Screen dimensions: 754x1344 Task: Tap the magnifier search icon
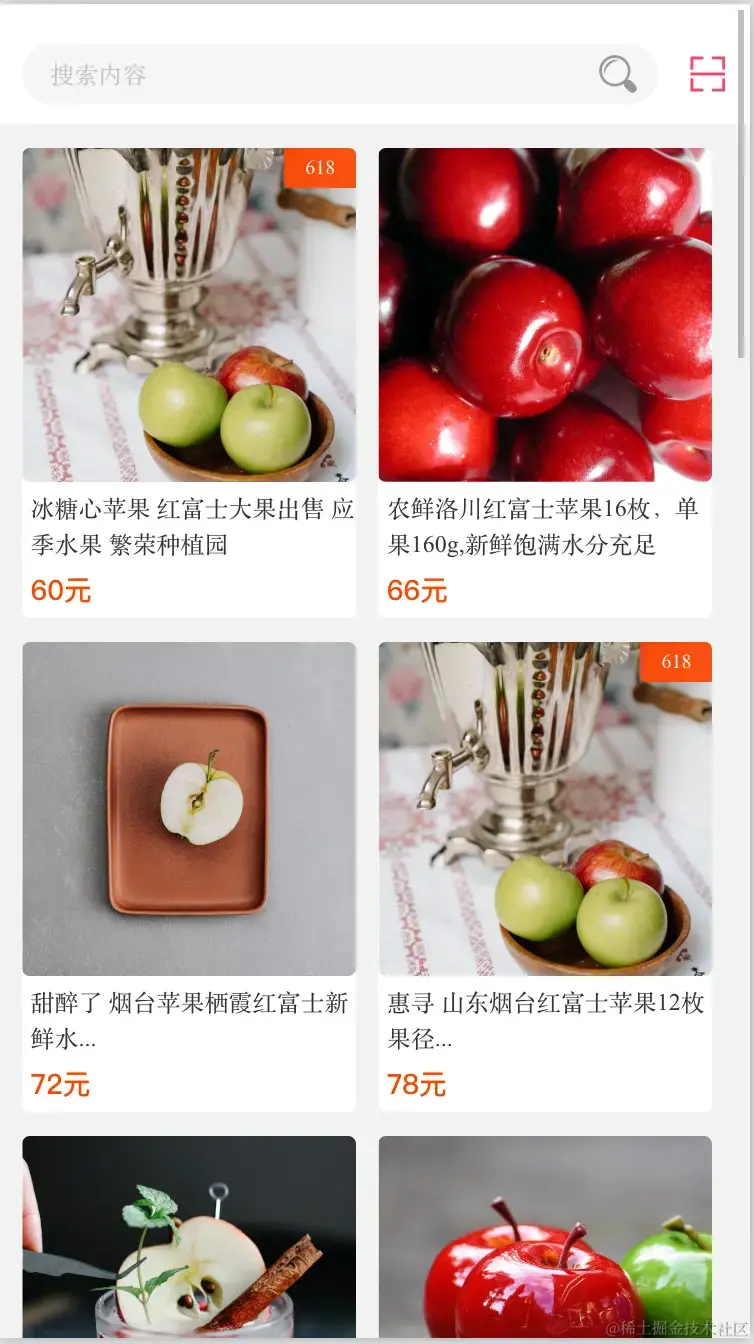pos(617,74)
